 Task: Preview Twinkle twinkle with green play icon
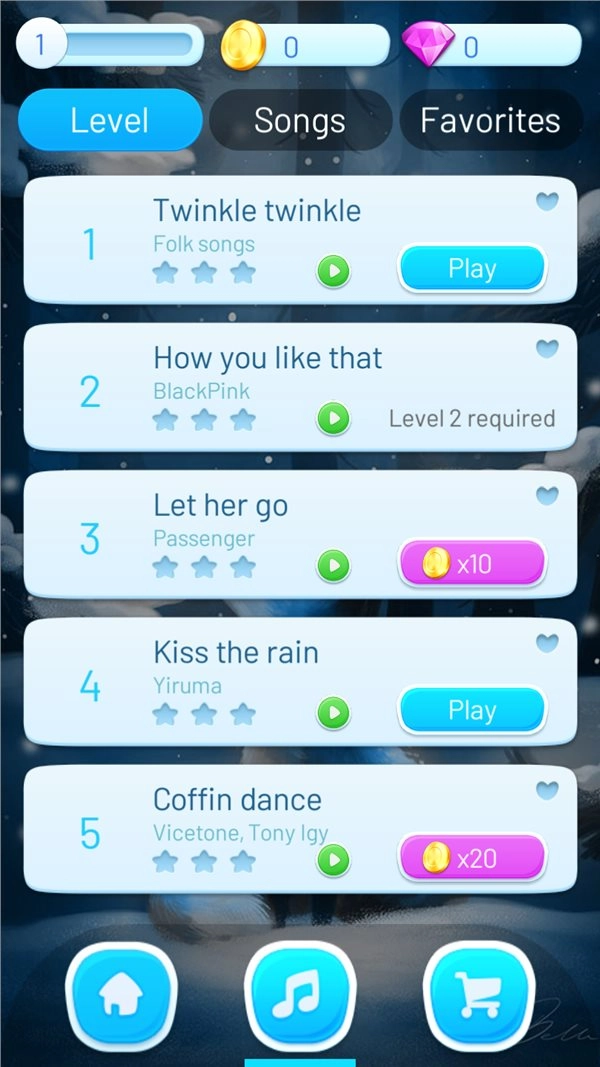coord(333,271)
